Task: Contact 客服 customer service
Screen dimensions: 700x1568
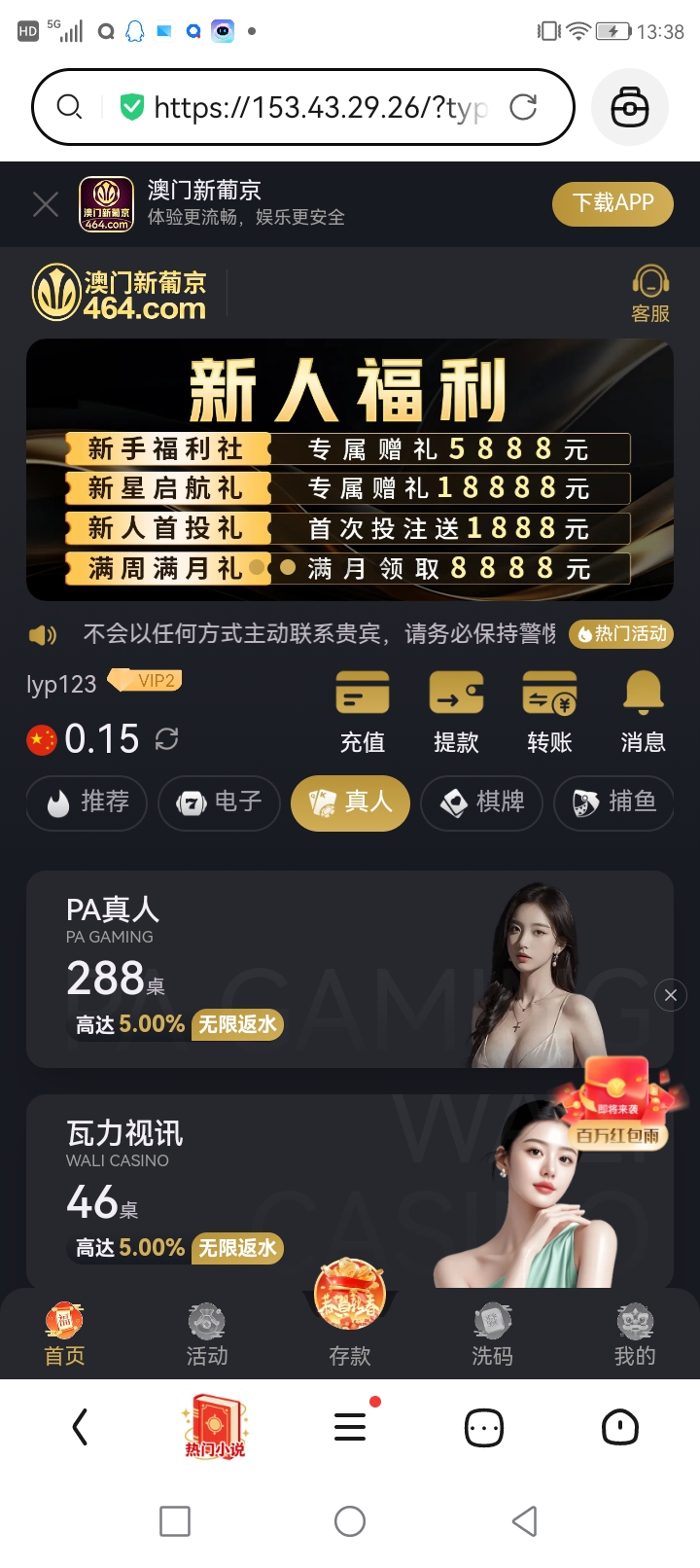Action: pyautogui.click(x=650, y=294)
